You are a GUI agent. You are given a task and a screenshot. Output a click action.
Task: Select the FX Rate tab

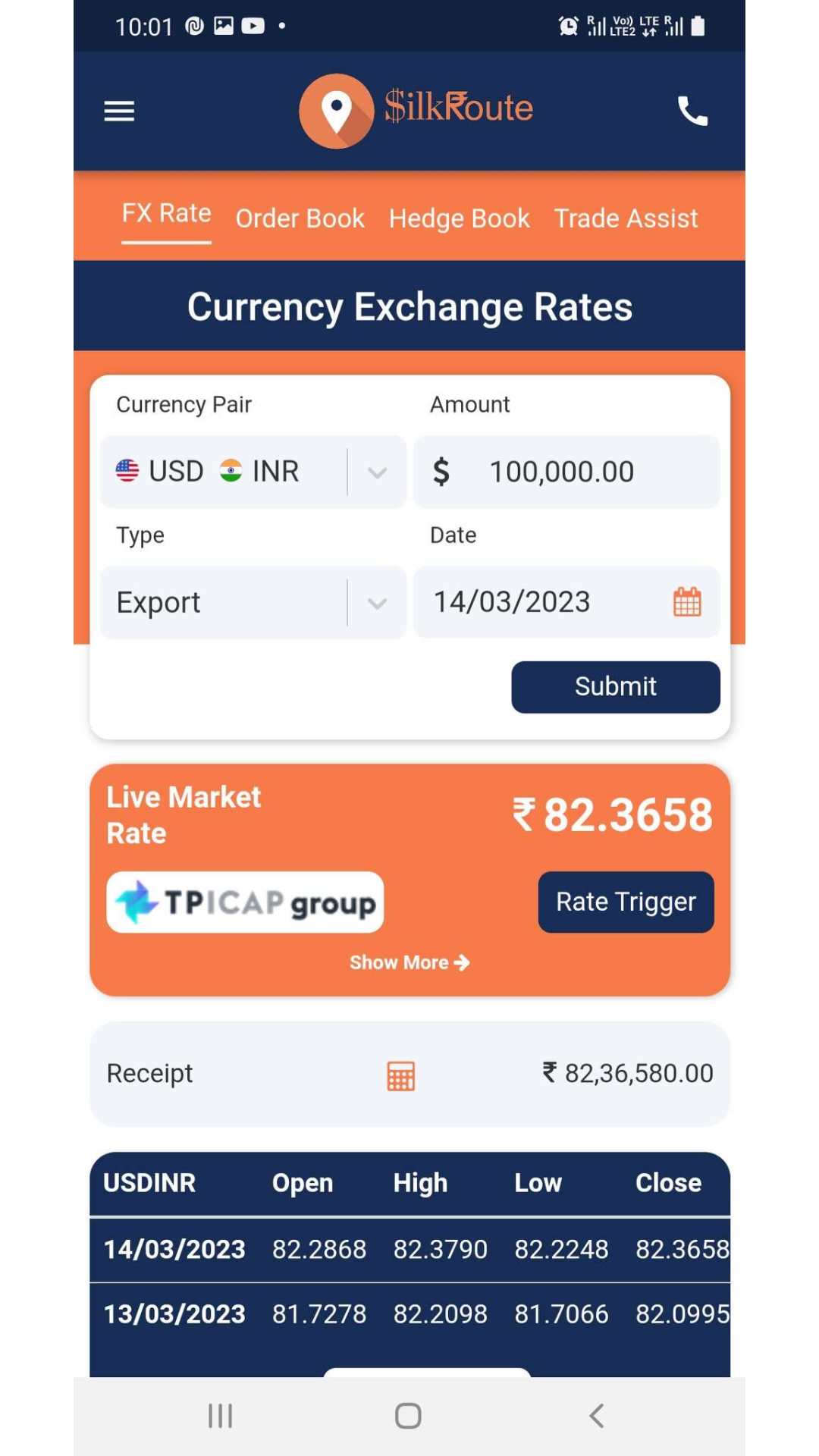(166, 214)
